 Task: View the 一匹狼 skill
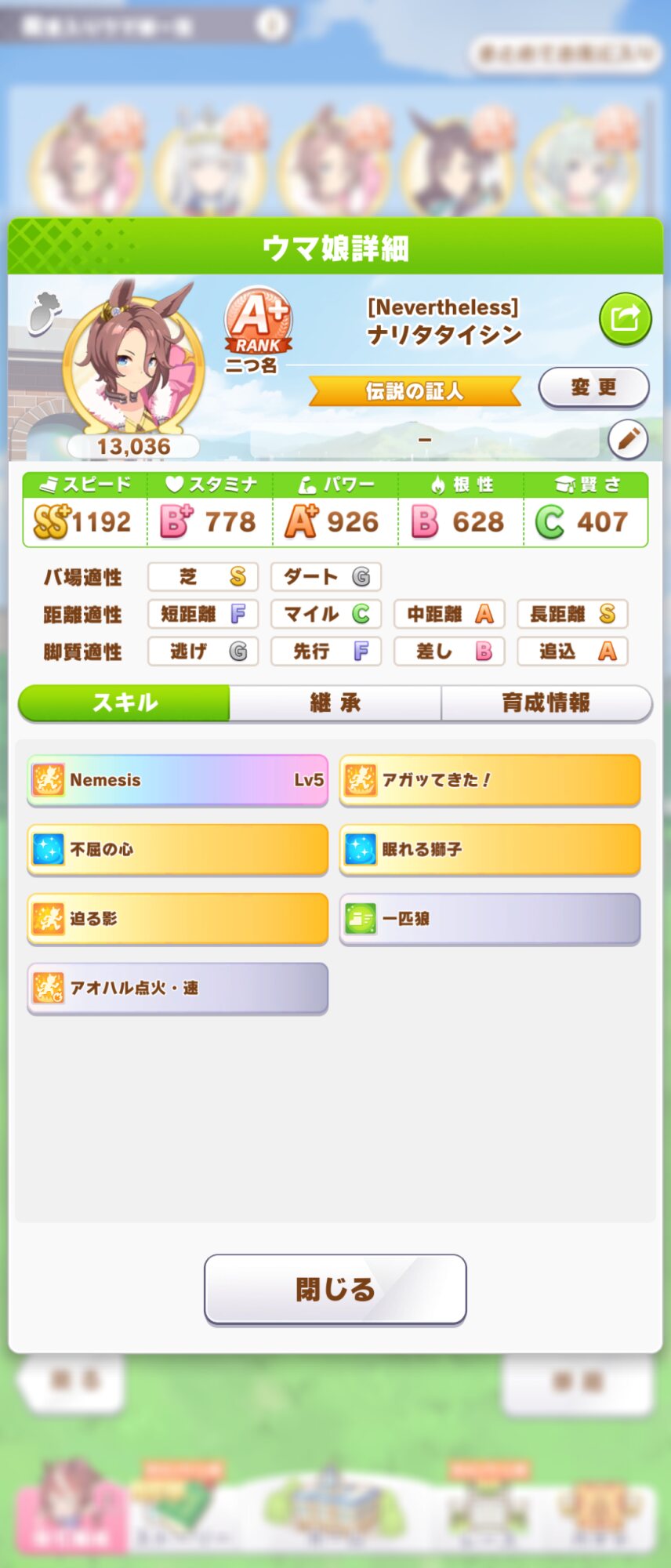(x=489, y=918)
